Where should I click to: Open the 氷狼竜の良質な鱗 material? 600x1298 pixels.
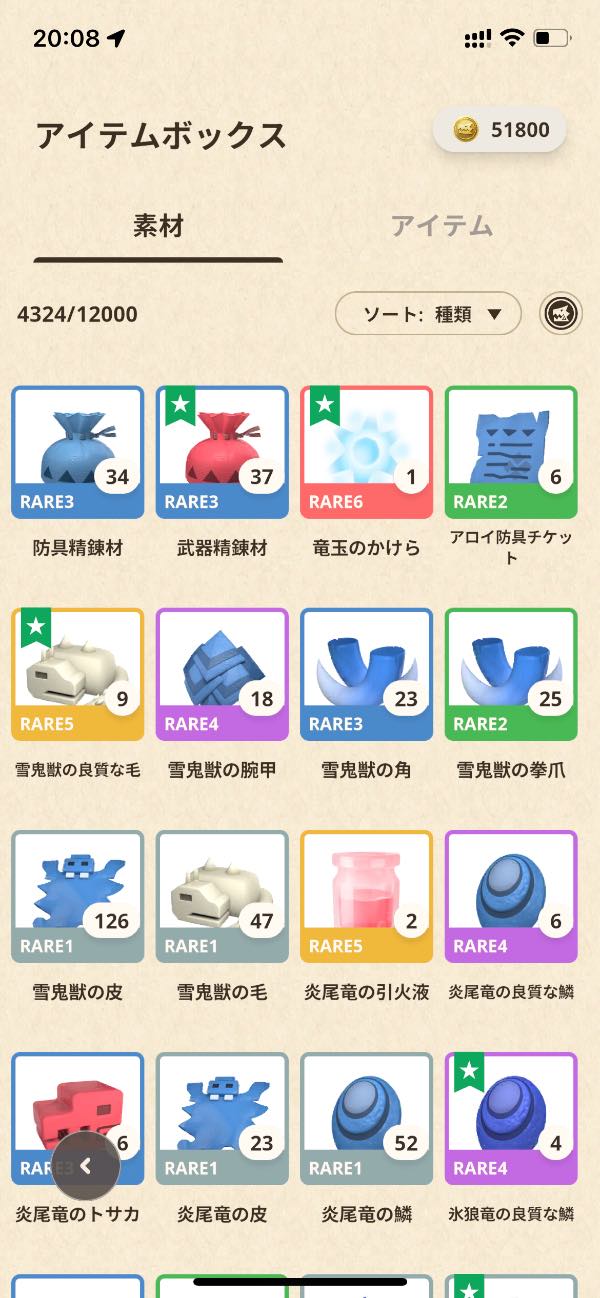coord(511,1118)
